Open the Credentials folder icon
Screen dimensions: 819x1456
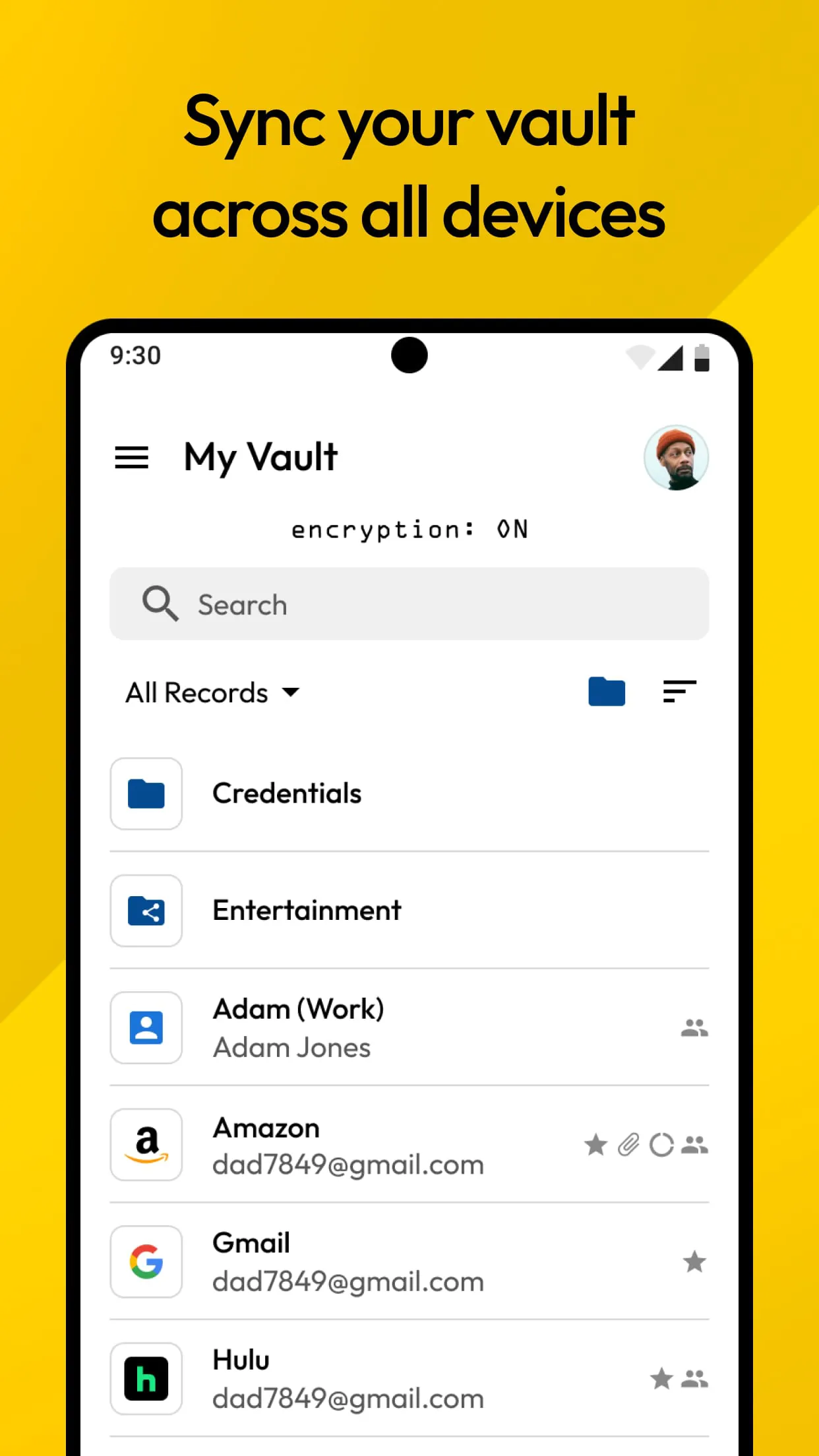pyautogui.click(x=146, y=793)
